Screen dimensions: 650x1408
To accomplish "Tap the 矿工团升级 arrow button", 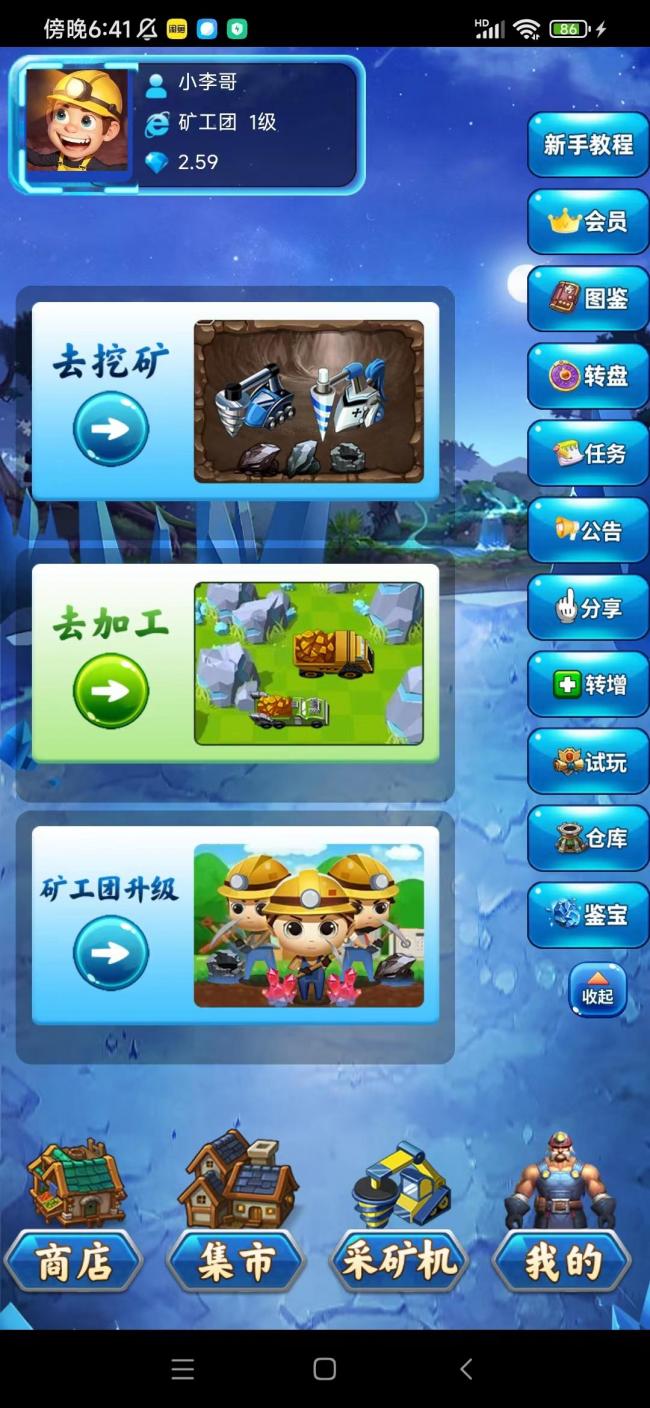I will pyautogui.click(x=111, y=953).
